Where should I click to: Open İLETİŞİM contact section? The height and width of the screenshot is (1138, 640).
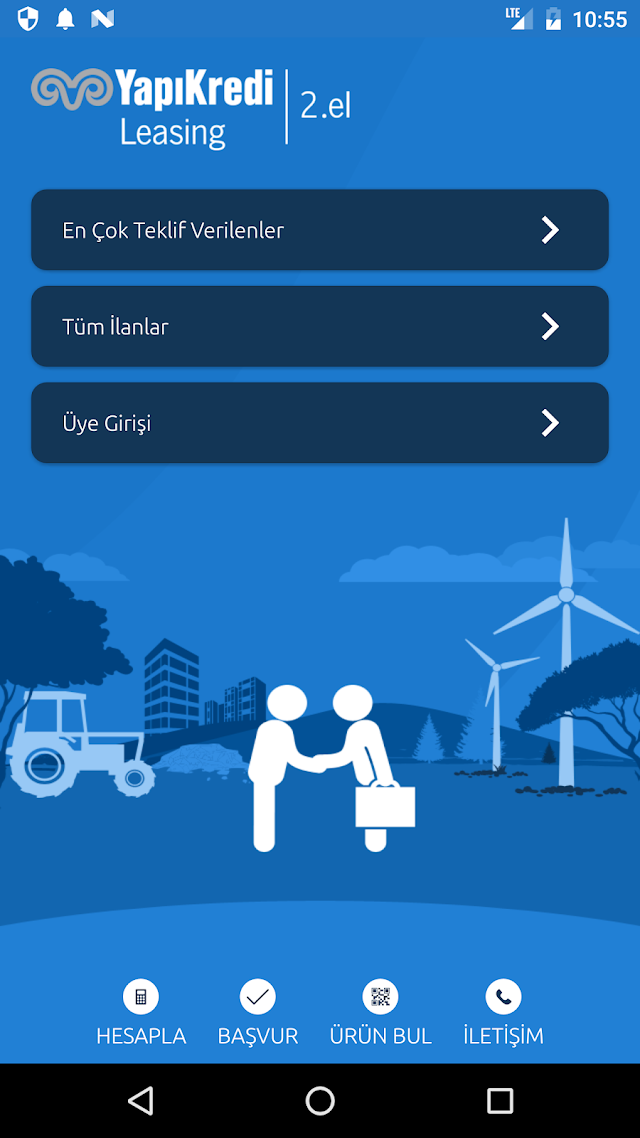click(503, 1013)
